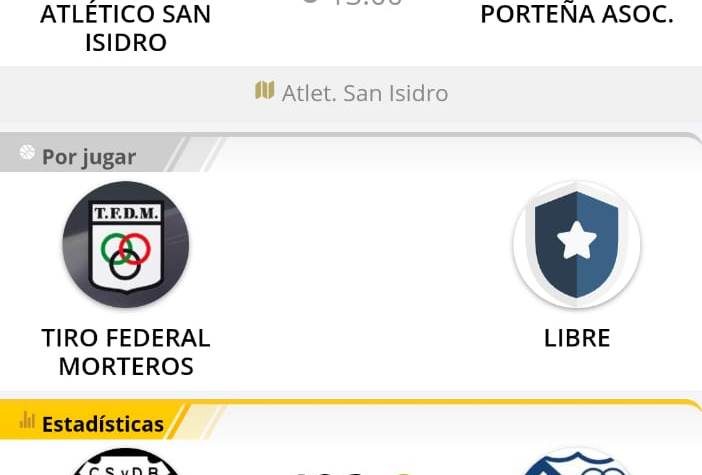Open the Porteña Asoc. team

pos(576,15)
